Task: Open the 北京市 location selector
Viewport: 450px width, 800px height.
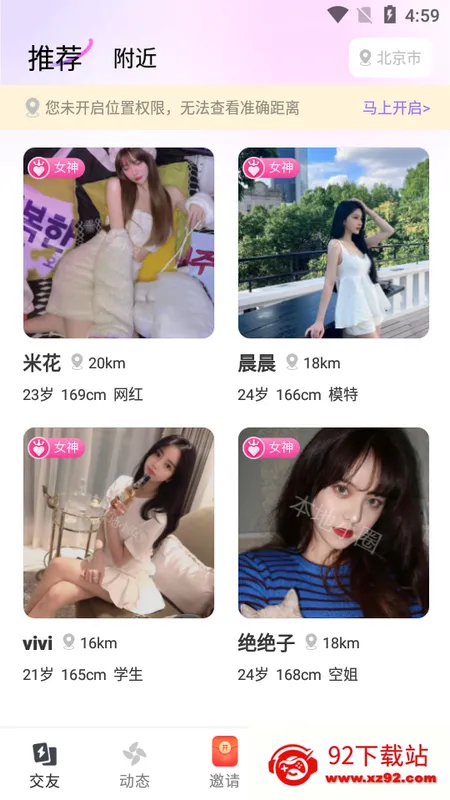Action: click(390, 58)
